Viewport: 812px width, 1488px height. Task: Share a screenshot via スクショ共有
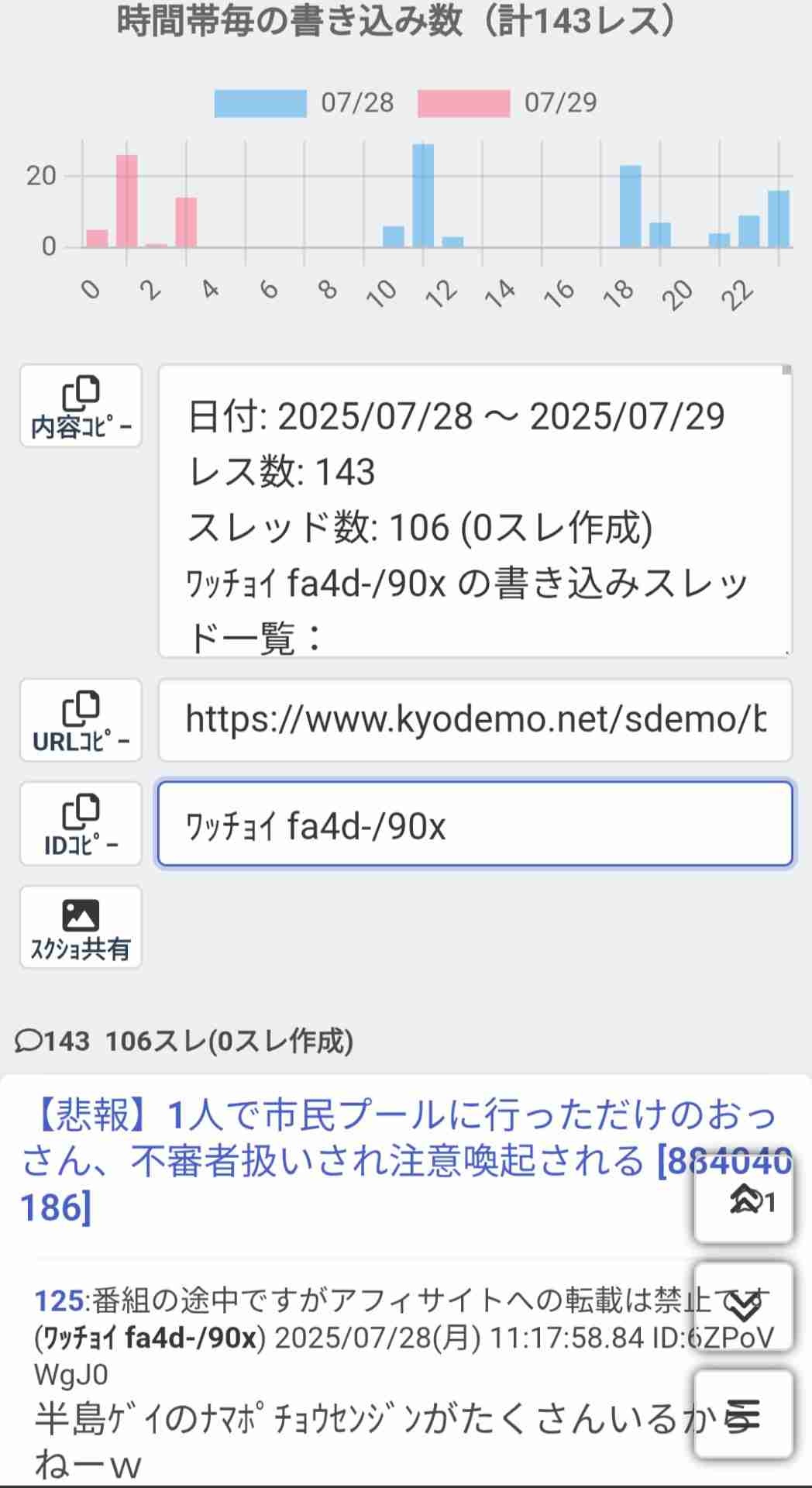coord(81,927)
